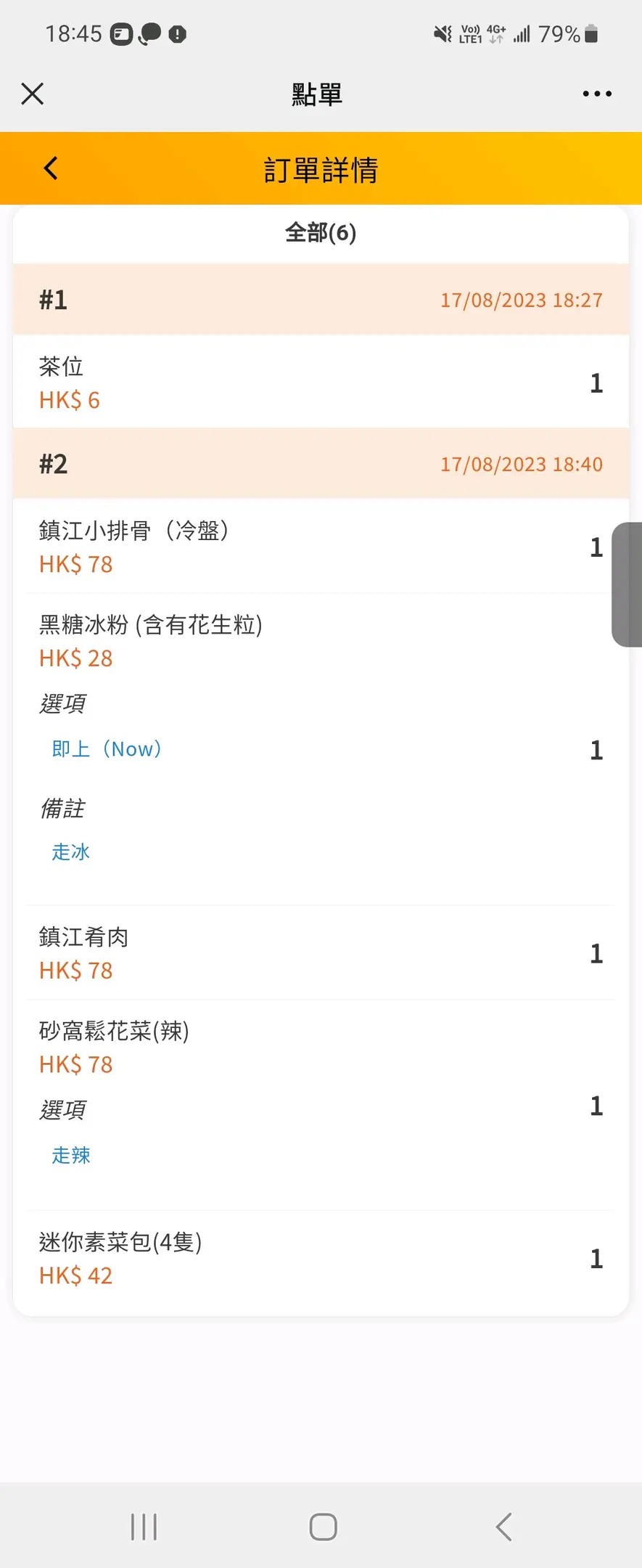Open the three-dot overflow menu
Viewport: 642px width, 1568px height.
pos(597,94)
